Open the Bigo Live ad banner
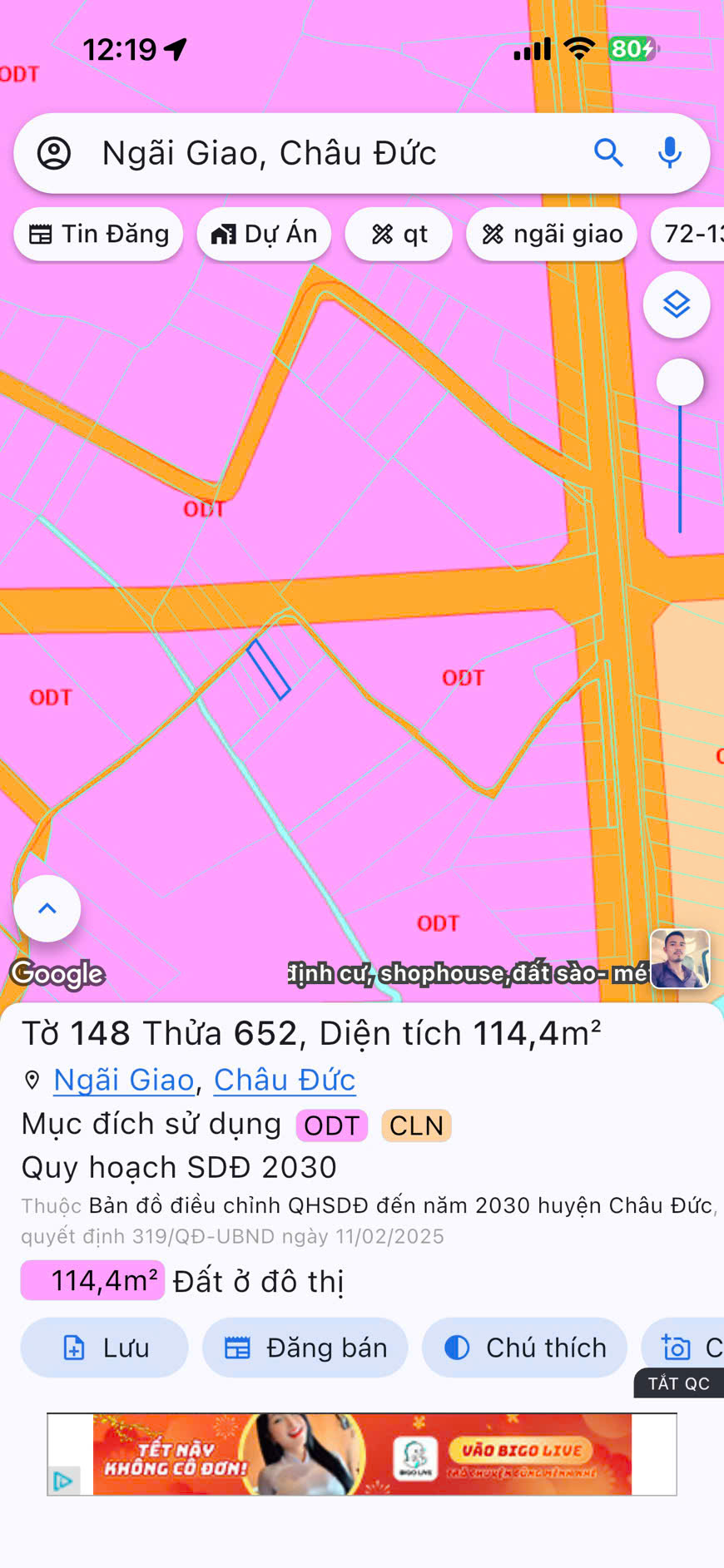724x1568 pixels. click(362, 1454)
